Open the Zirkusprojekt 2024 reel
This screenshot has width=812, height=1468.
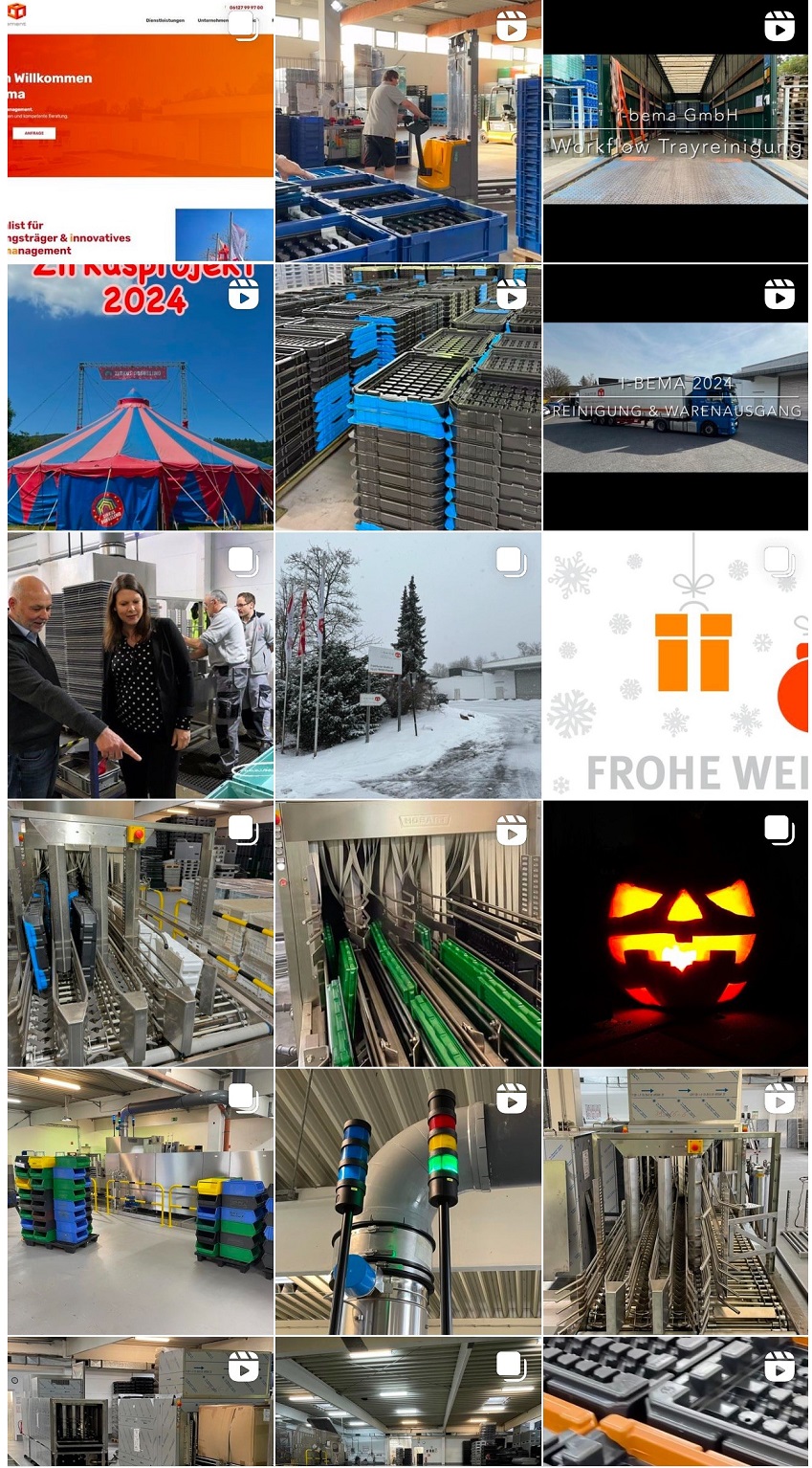(x=140, y=398)
